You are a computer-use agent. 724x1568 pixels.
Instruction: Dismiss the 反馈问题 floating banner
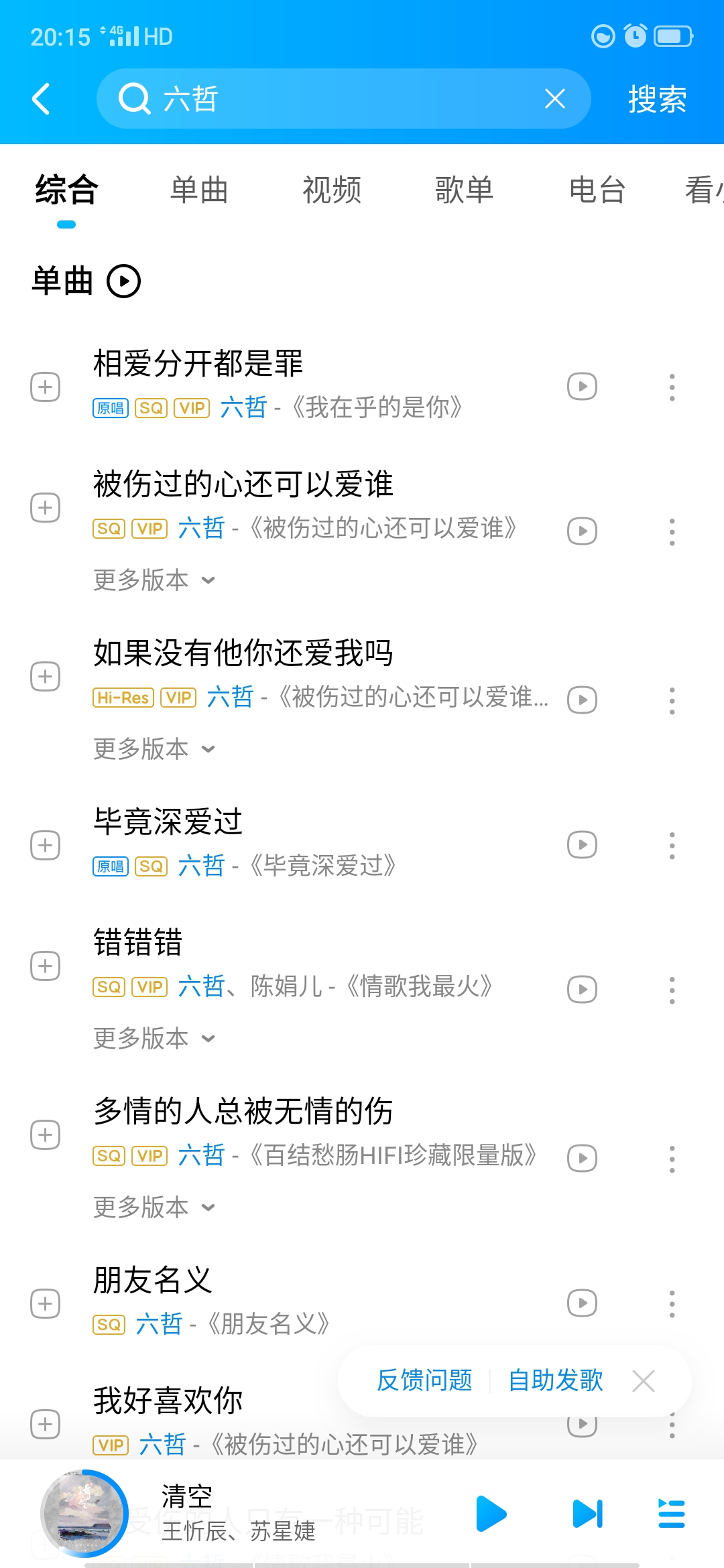tap(644, 1380)
